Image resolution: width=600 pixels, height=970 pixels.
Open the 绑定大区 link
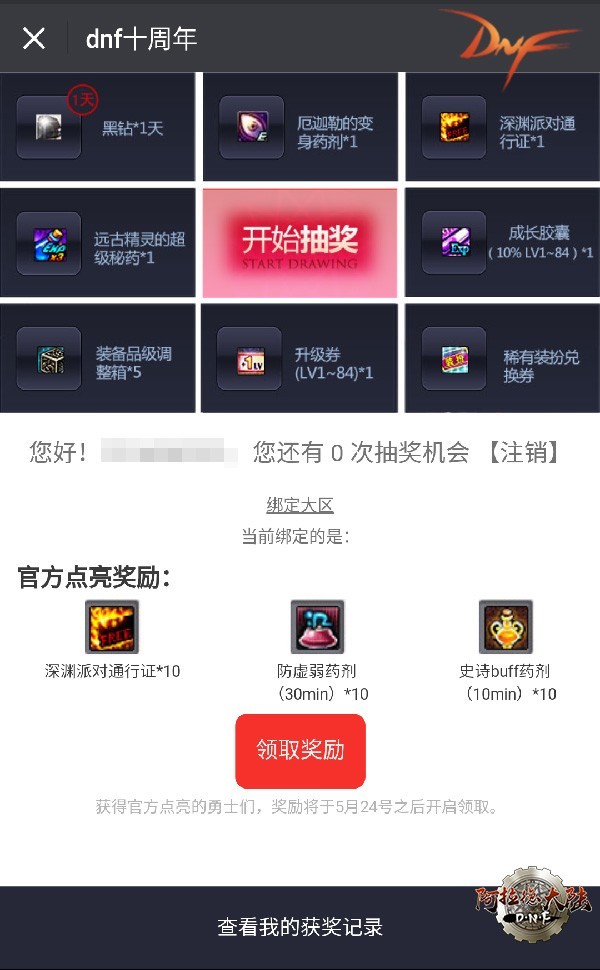pyautogui.click(x=300, y=505)
